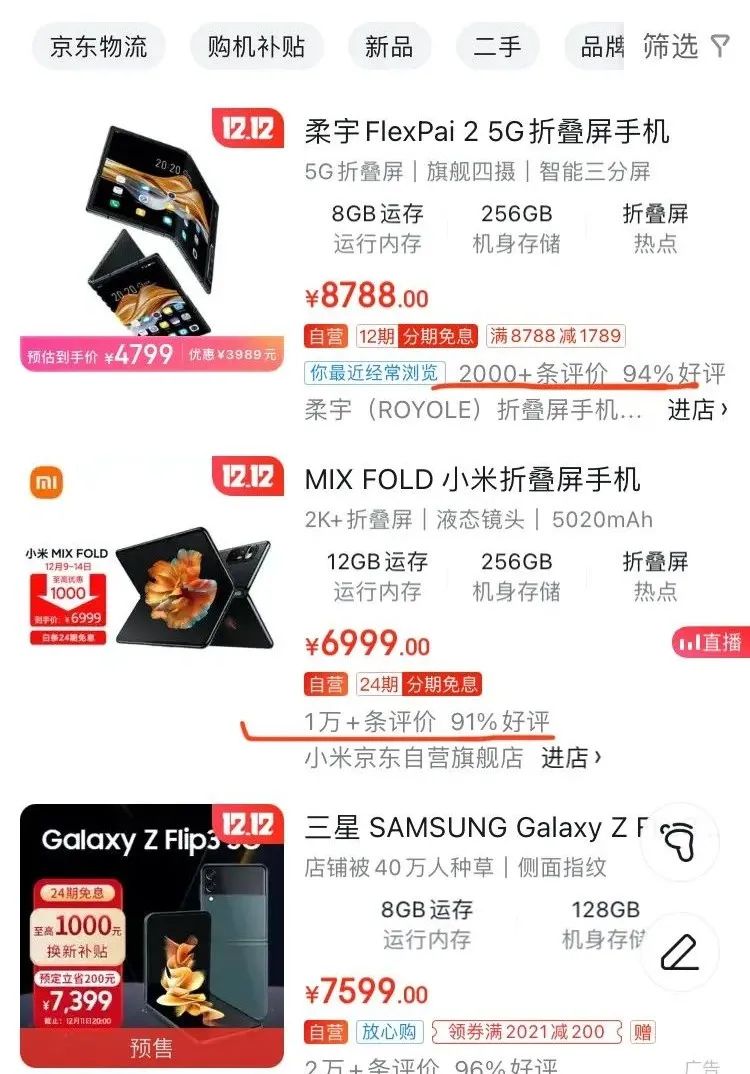
Task: Open the footprint browsing history button
Action: point(680,842)
